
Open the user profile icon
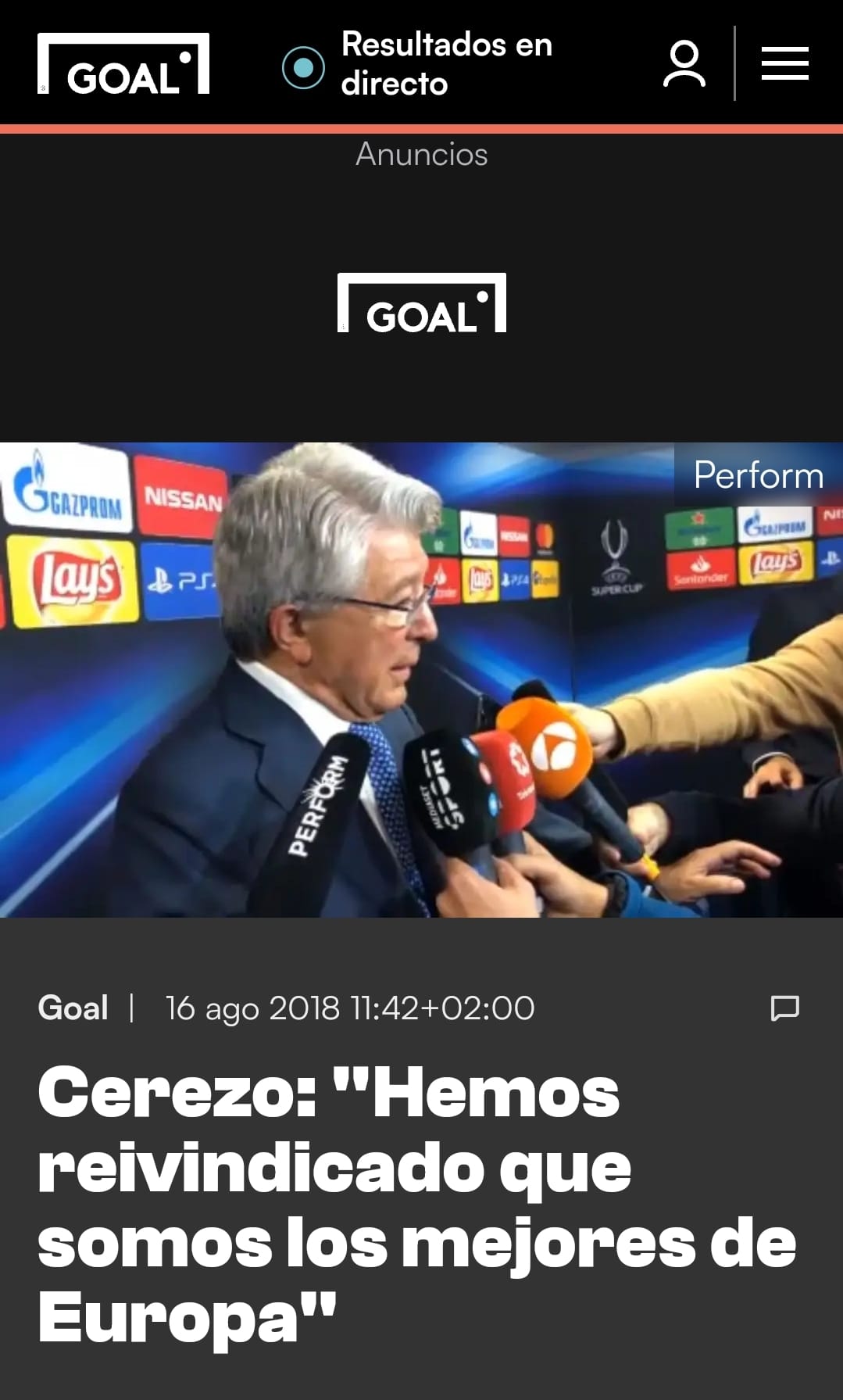[x=684, y=64]
